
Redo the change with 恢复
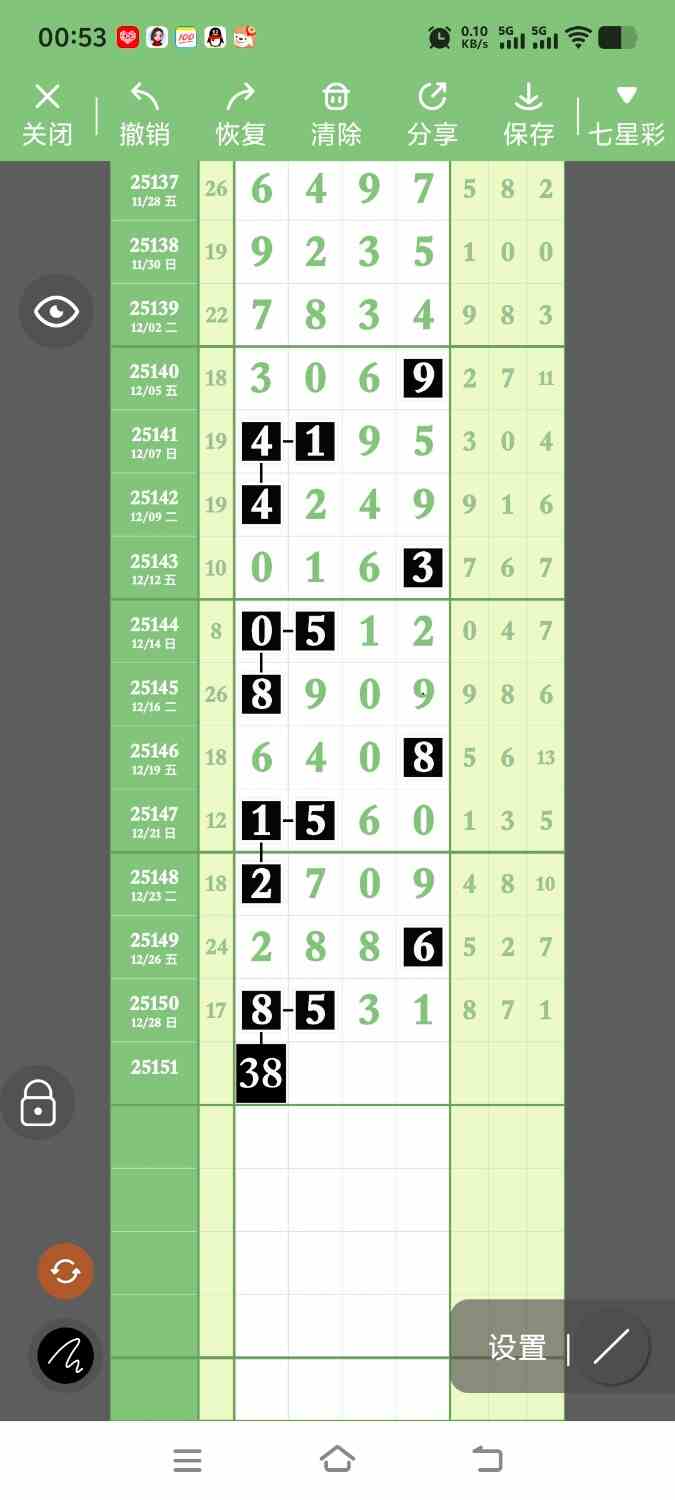click(241, 115)
